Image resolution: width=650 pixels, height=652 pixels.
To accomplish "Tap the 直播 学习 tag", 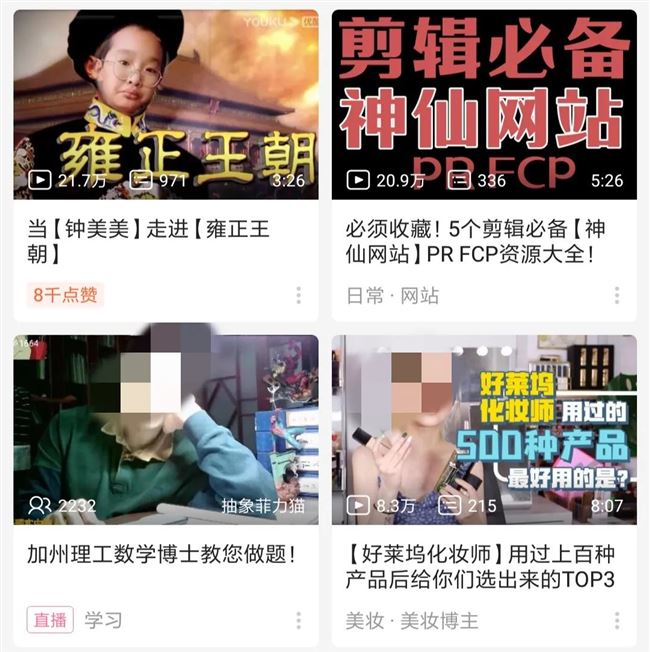I will pos(76,620).
